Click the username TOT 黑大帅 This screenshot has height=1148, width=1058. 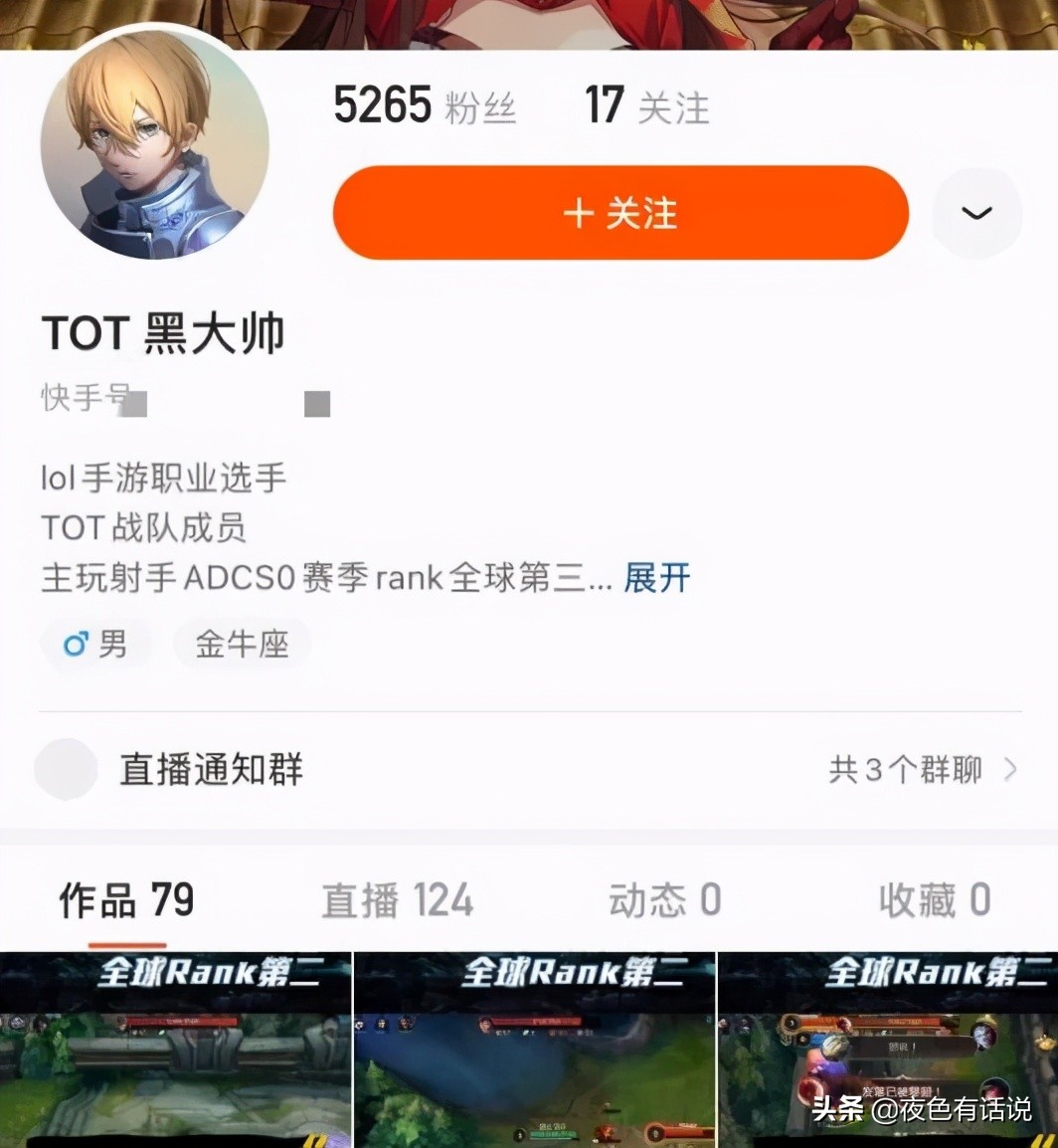(x=162, y=333)
